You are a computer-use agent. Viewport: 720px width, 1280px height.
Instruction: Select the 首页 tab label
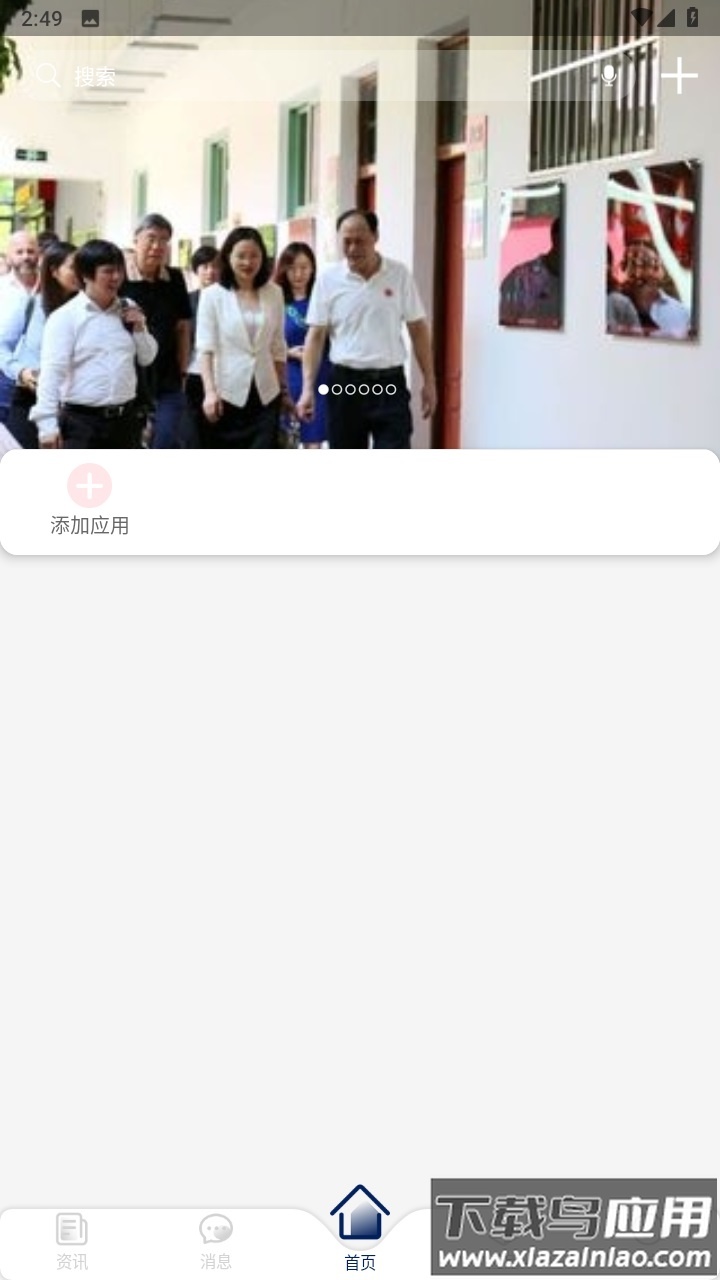coord(360,1262)
